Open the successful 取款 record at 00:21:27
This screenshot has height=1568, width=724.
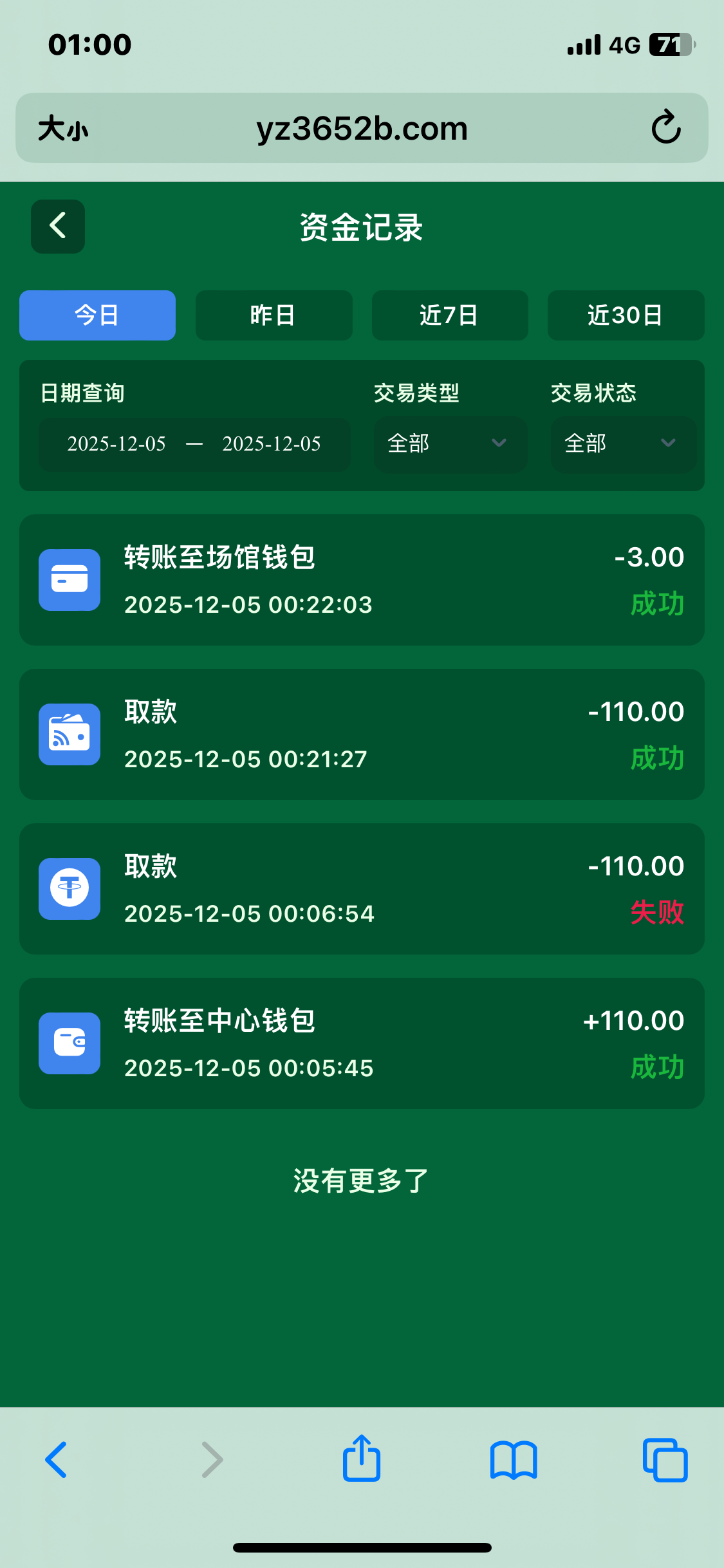click(362, 734)
